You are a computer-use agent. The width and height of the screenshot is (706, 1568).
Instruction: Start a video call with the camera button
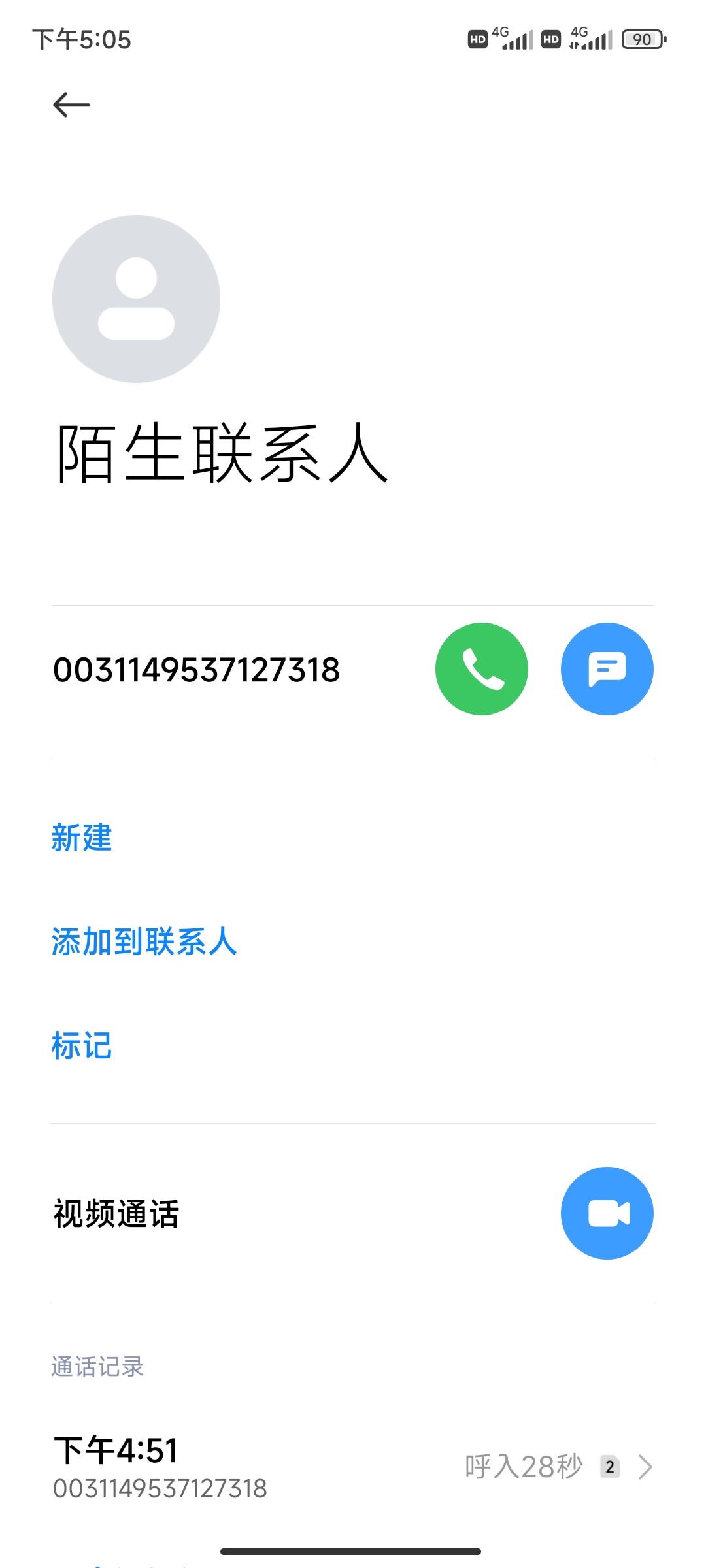[607, 1213]
